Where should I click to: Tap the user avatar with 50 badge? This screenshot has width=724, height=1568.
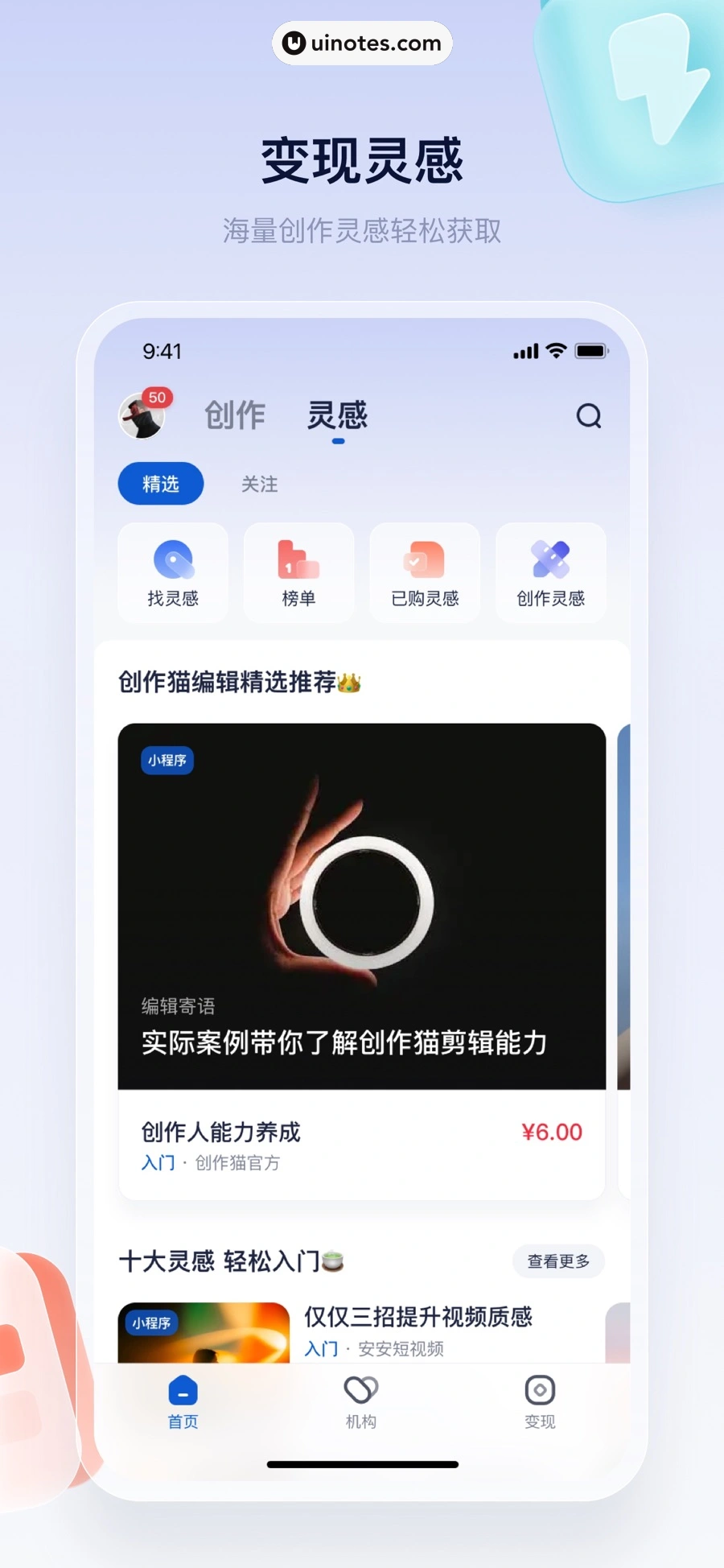click(143, 416)
